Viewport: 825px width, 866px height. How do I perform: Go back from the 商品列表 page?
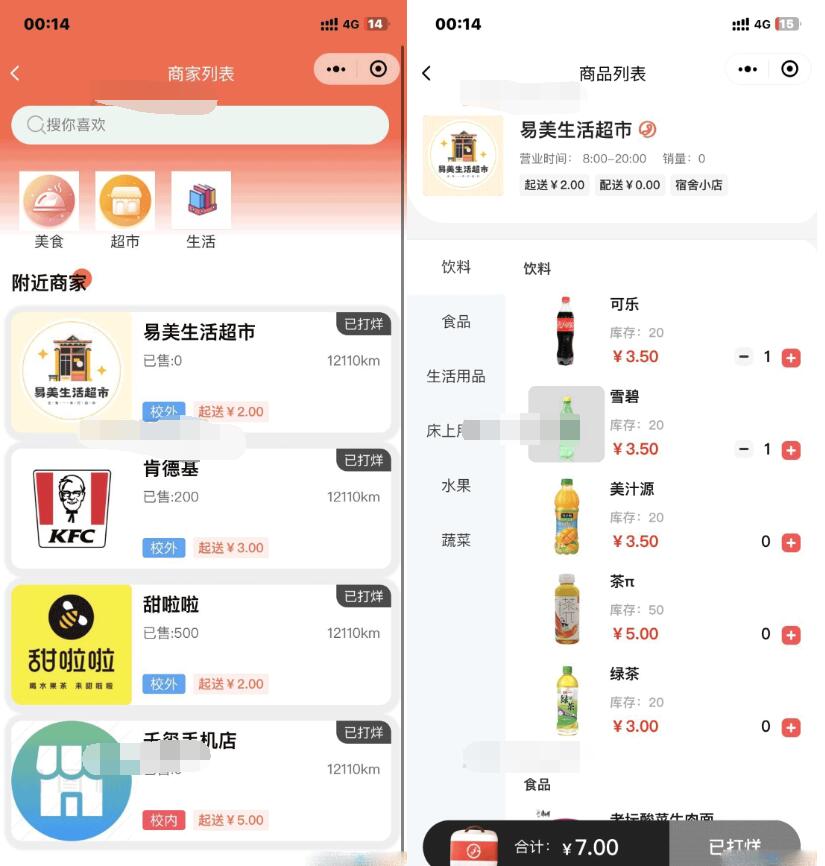[427, 73]
